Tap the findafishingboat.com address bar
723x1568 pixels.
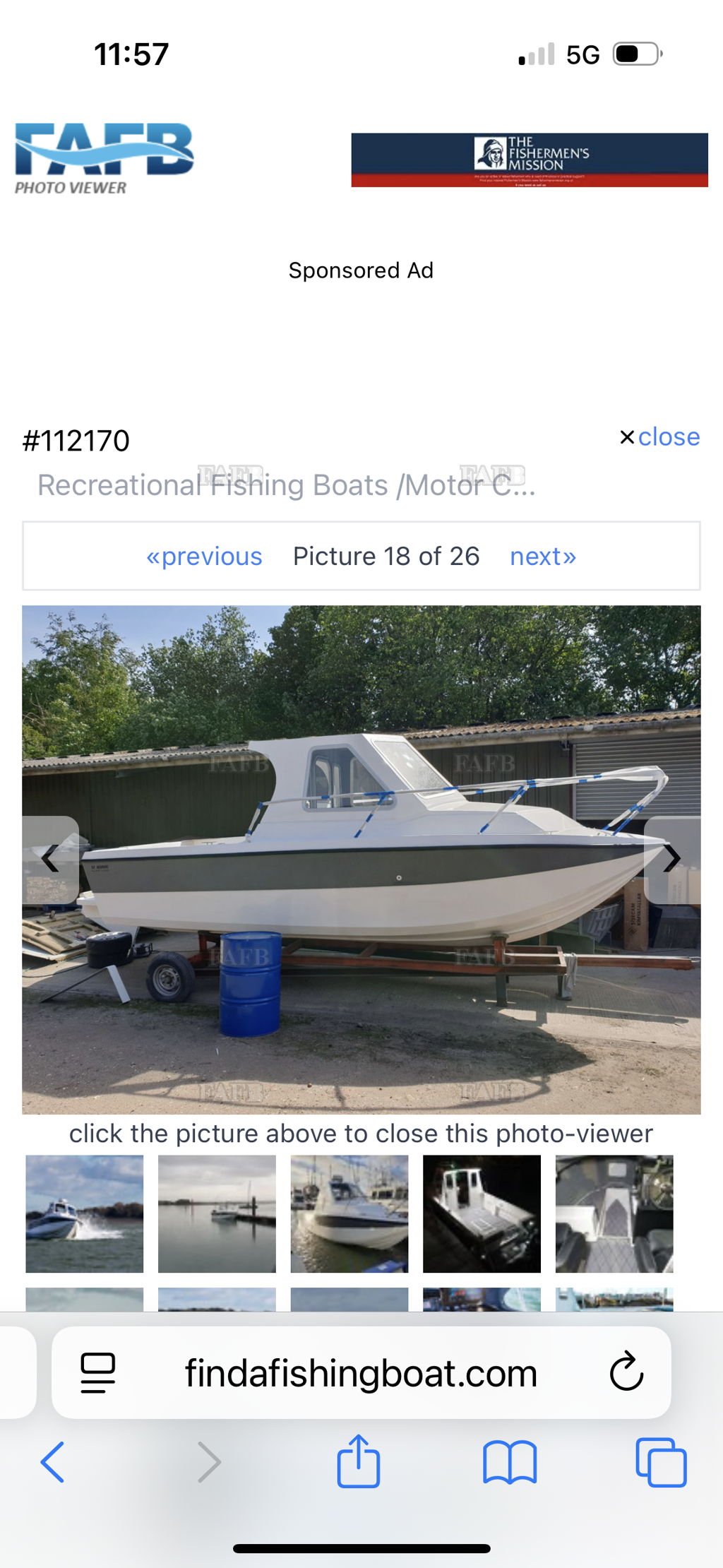pos(361,1373)
